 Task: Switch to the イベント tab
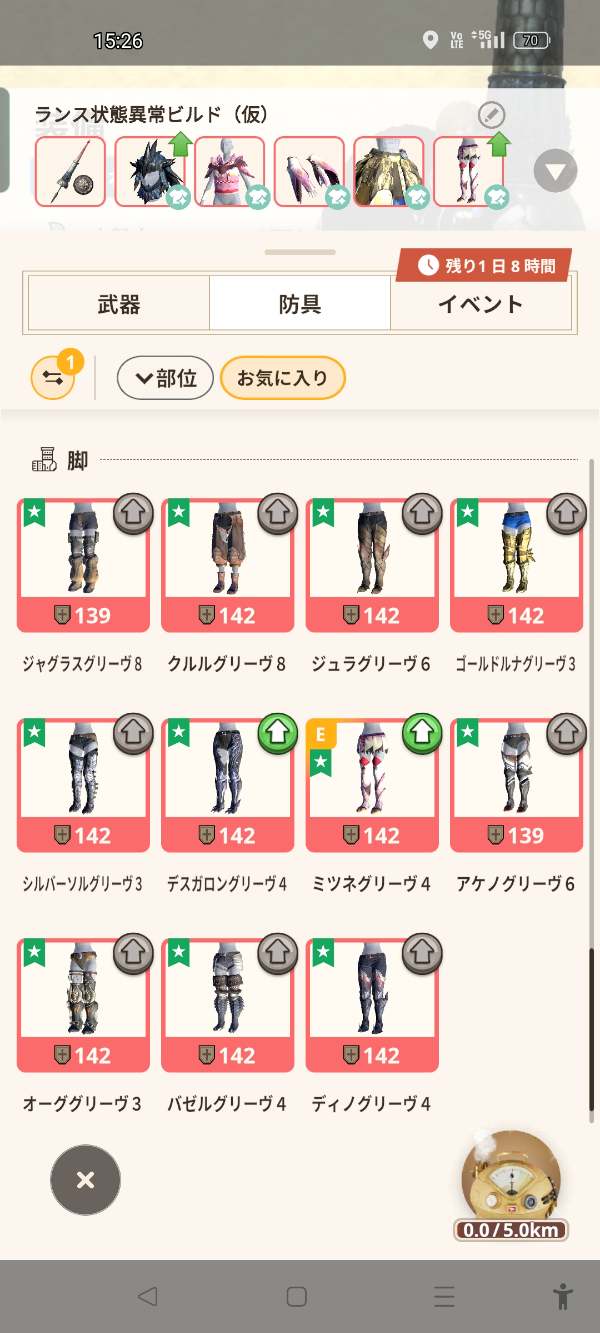pos(480,304)
